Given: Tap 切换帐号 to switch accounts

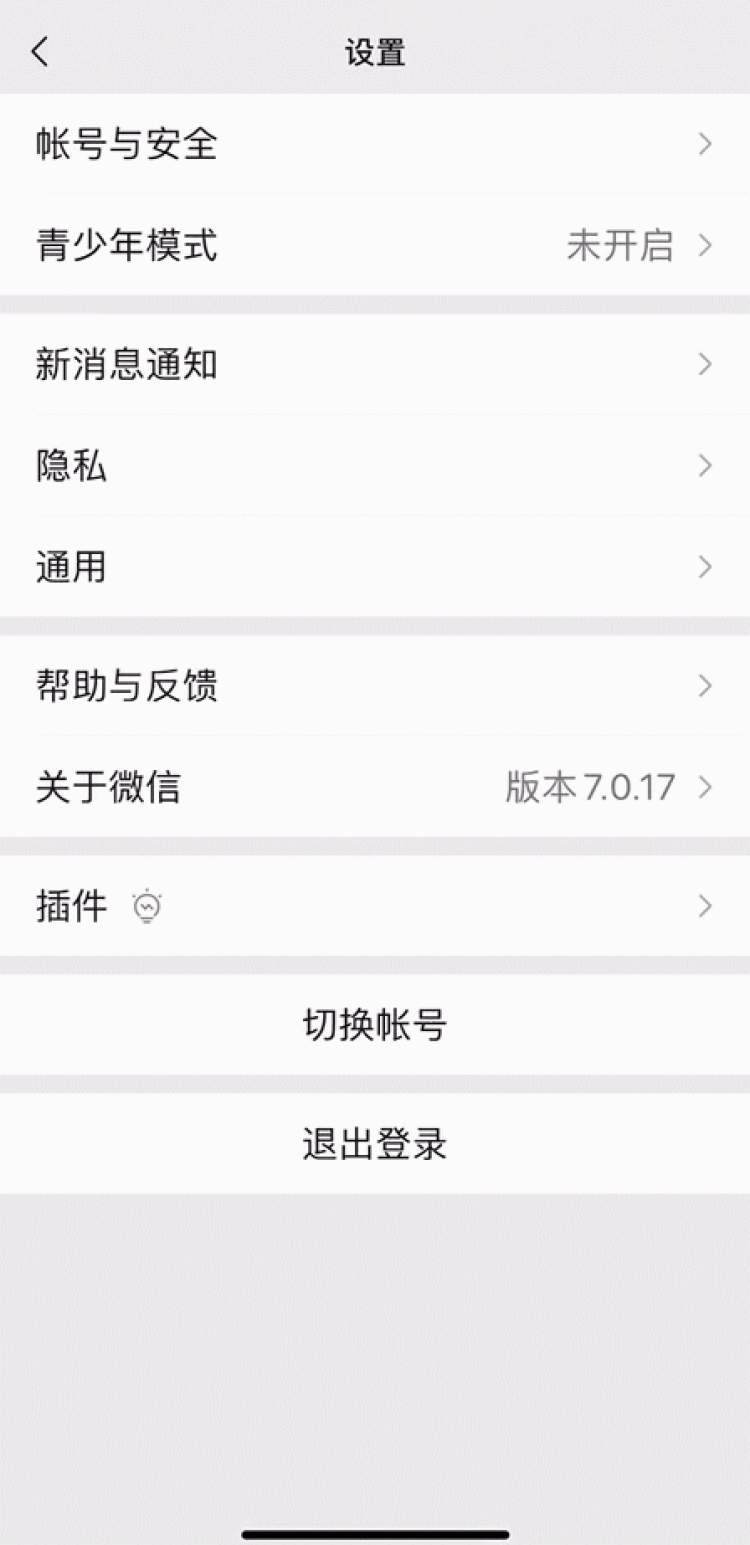Looking at the screenshot, I should [x=375, y=1025].
